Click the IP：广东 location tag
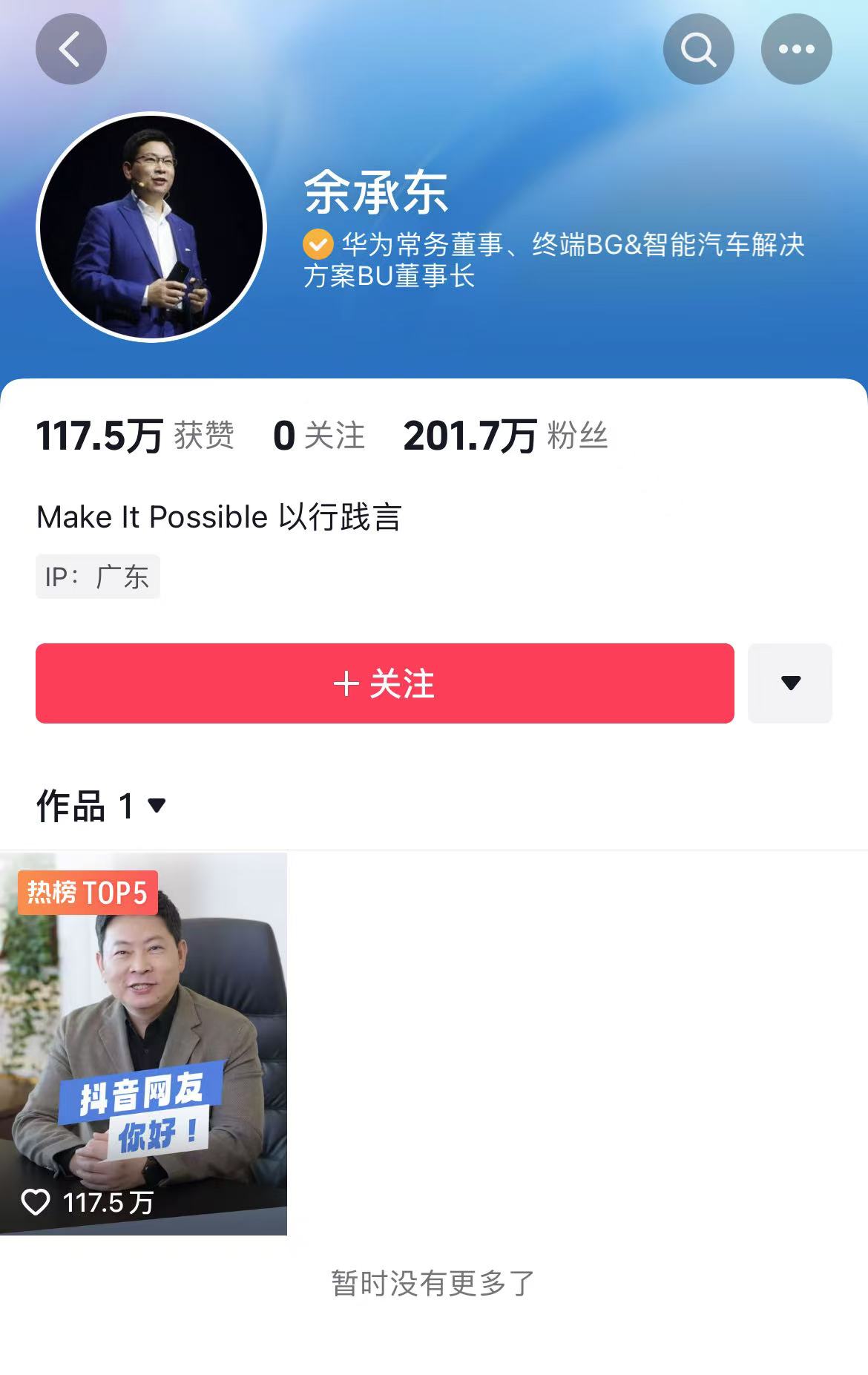The image size is (868, 1375). [x=98, y=577]
